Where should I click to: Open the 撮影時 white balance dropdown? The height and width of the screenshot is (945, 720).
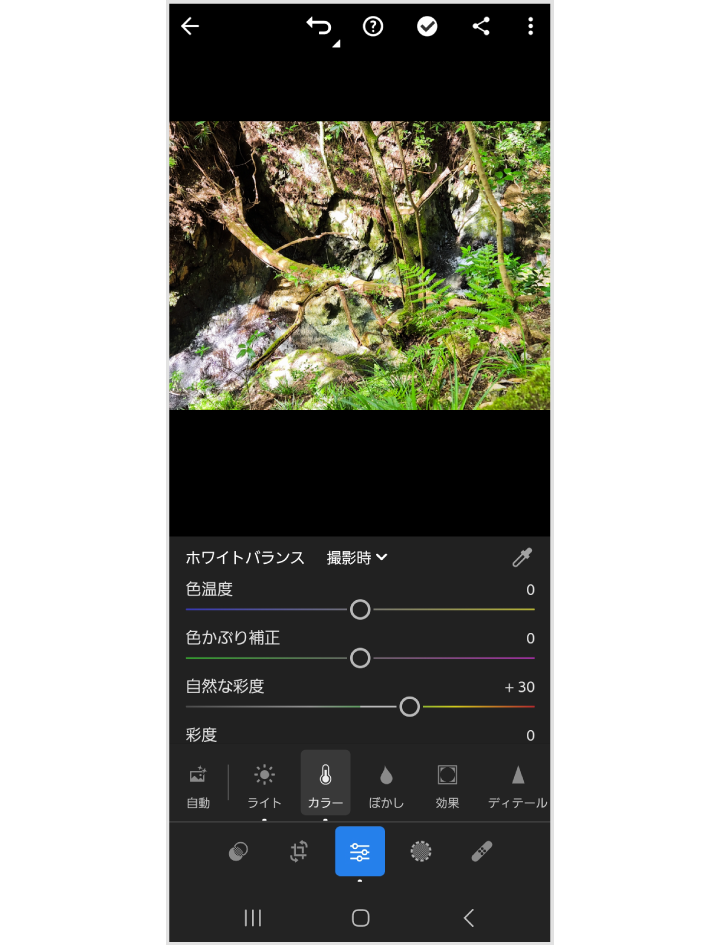click(x=357, y=558)
